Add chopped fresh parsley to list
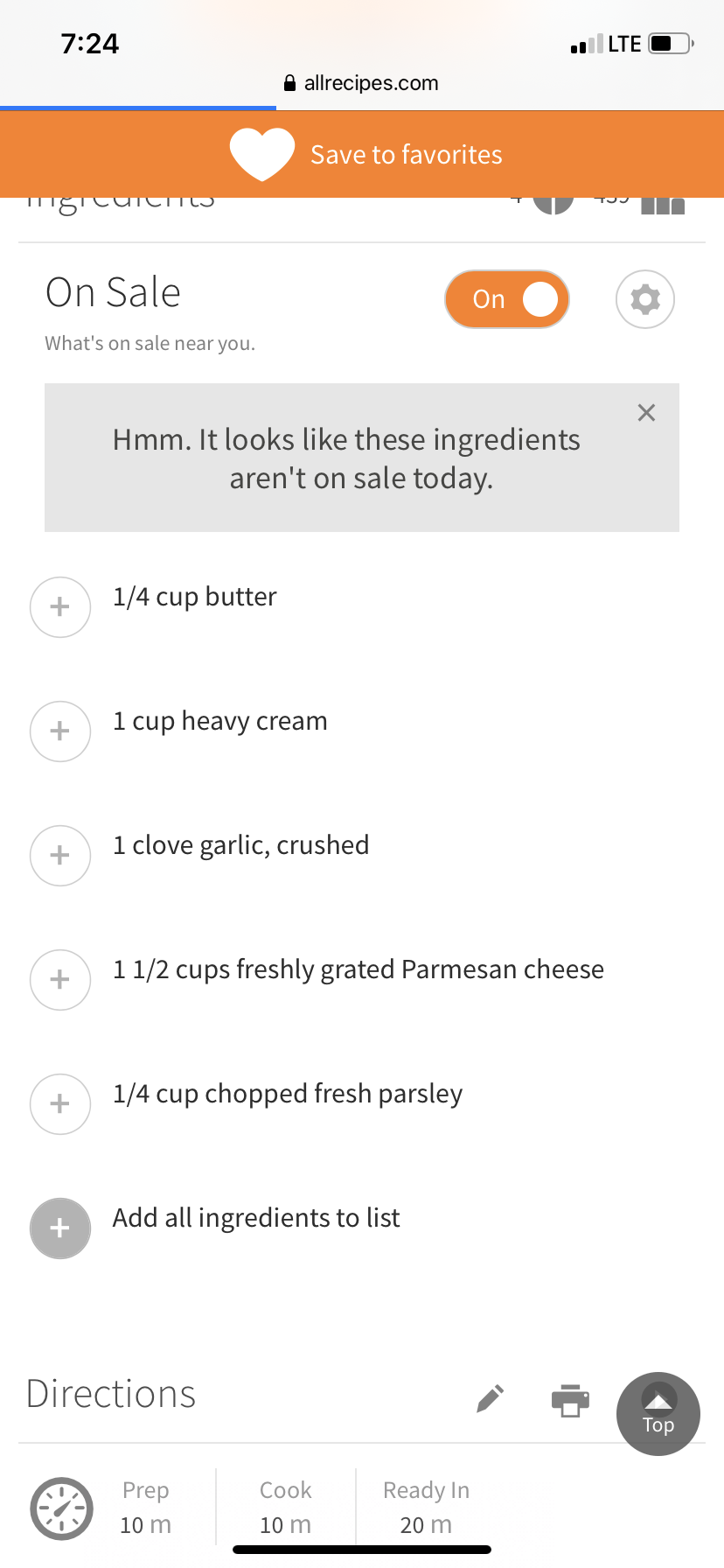The image size is (724, 1568). (60, 1104)
